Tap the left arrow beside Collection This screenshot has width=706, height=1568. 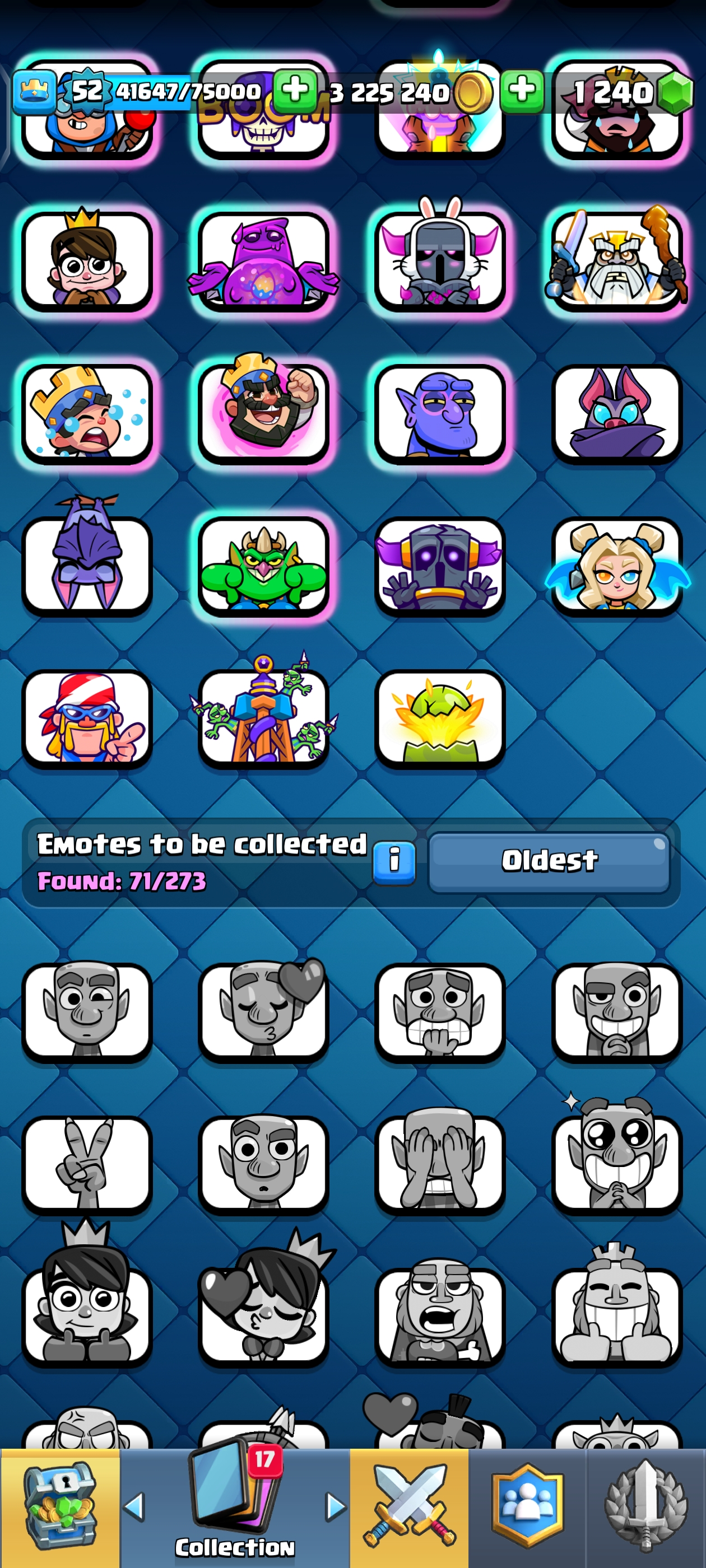[x=134, y=1507]
